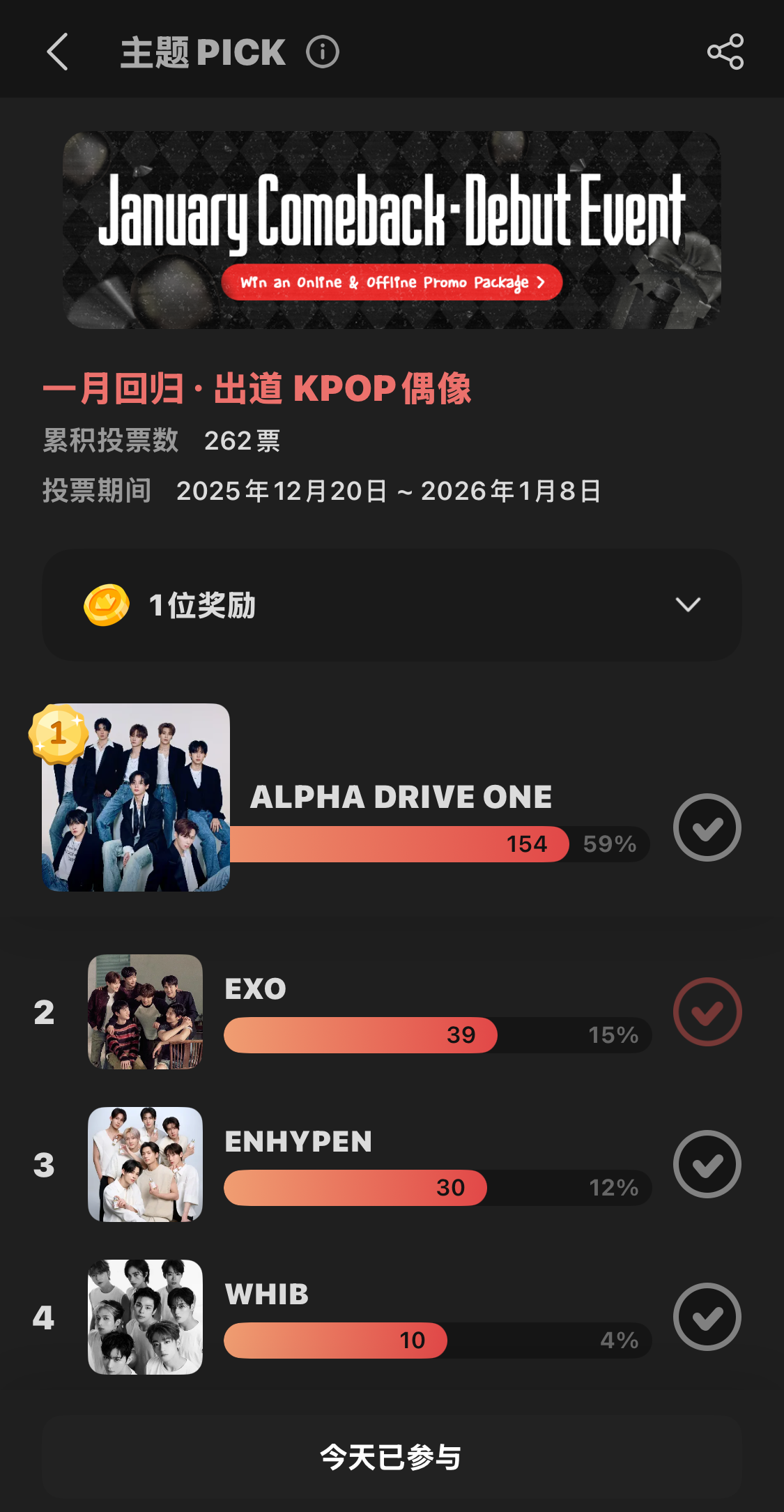Screen dimensions: 784x1512
Task: Open the WHIB group photo
Action: [145, 1317]
